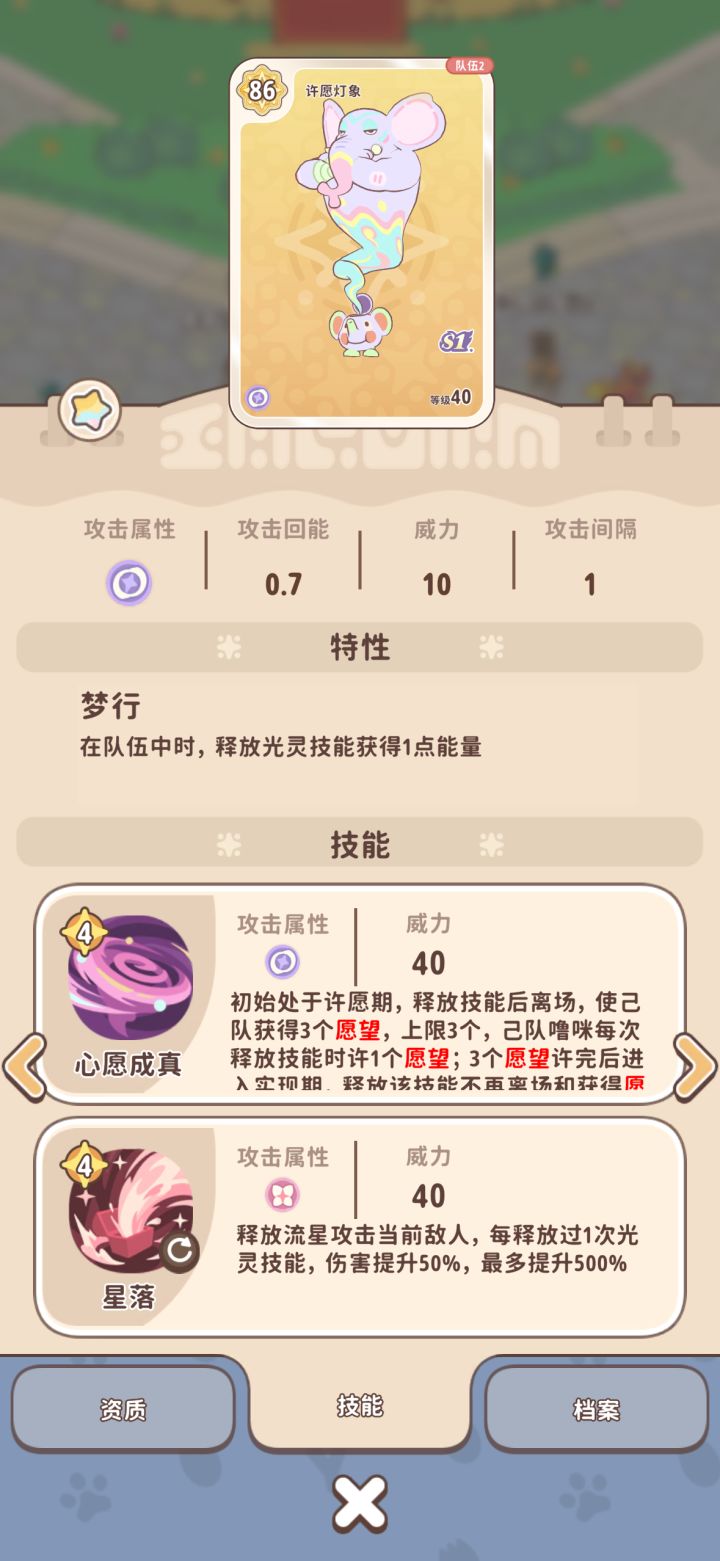720x1561 pixels.
Task: Open the 心愿成真 skill card
Action: pos(360,994)
